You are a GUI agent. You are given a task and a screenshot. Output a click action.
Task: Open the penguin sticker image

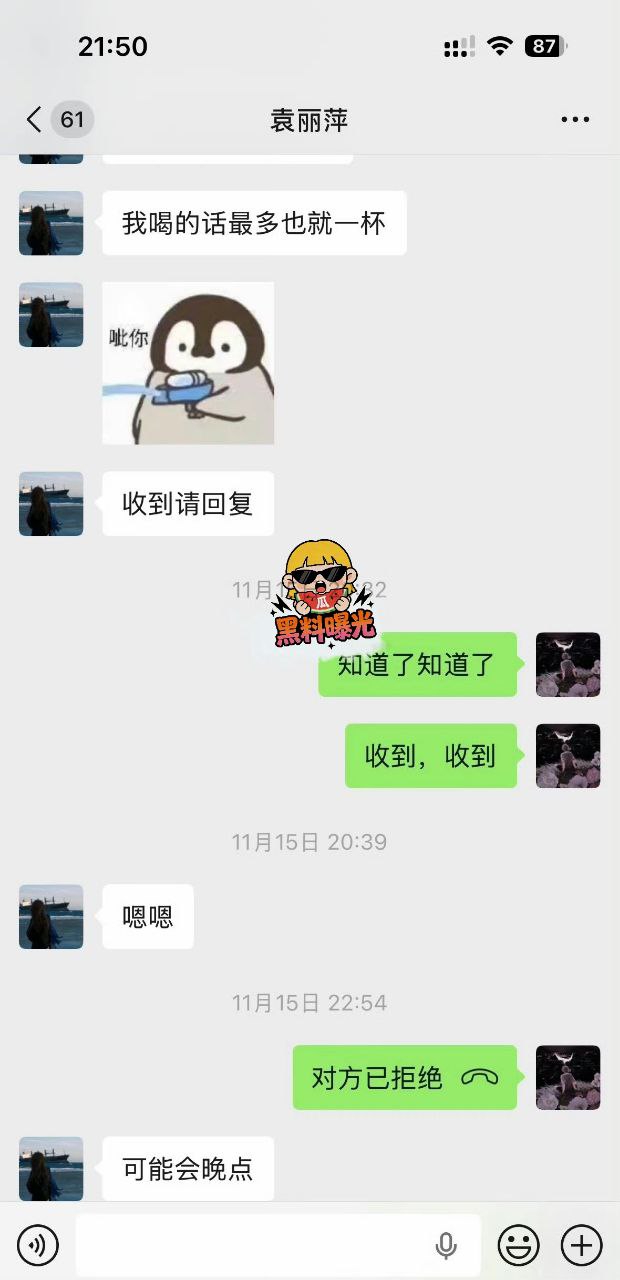tap(188, 363)
